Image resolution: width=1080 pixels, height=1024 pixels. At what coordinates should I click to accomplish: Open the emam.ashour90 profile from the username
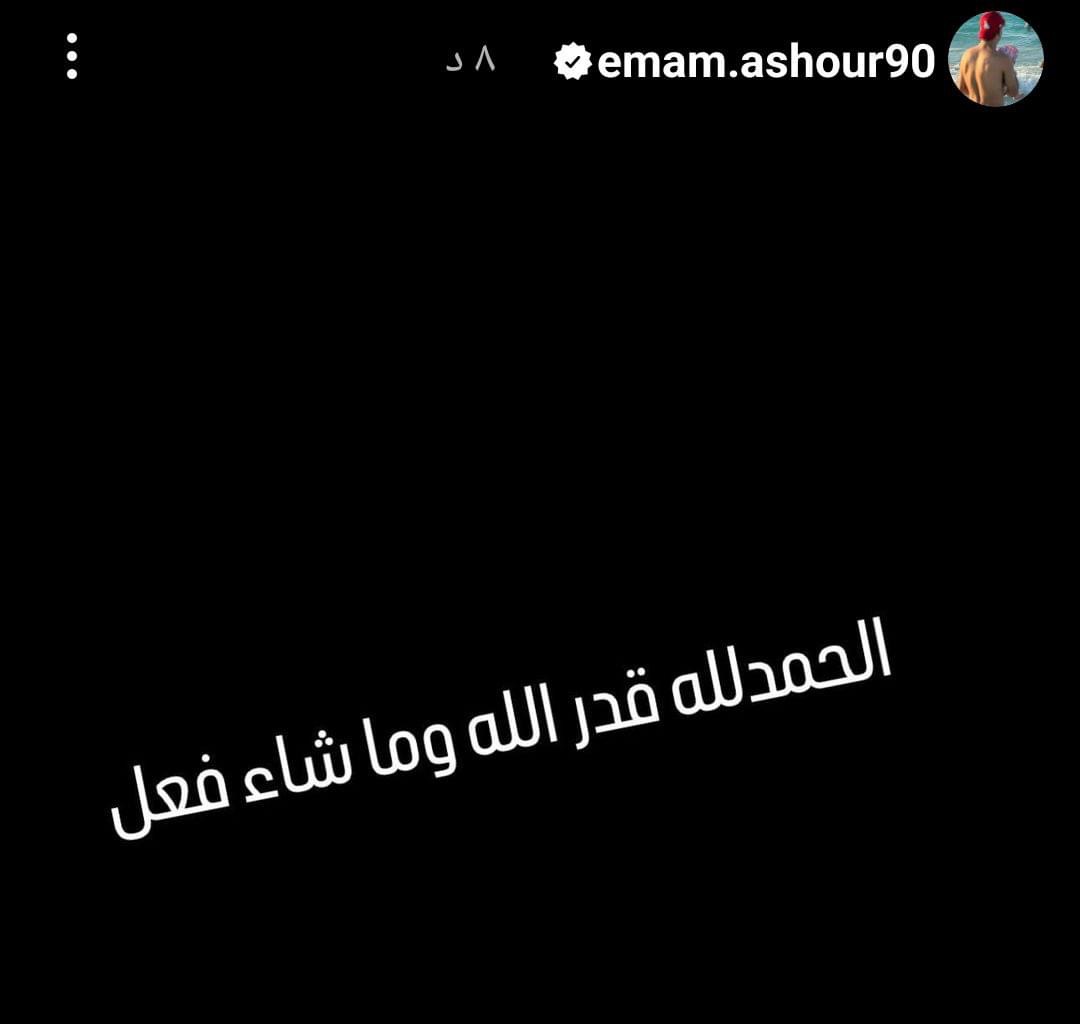pos(765,63)
